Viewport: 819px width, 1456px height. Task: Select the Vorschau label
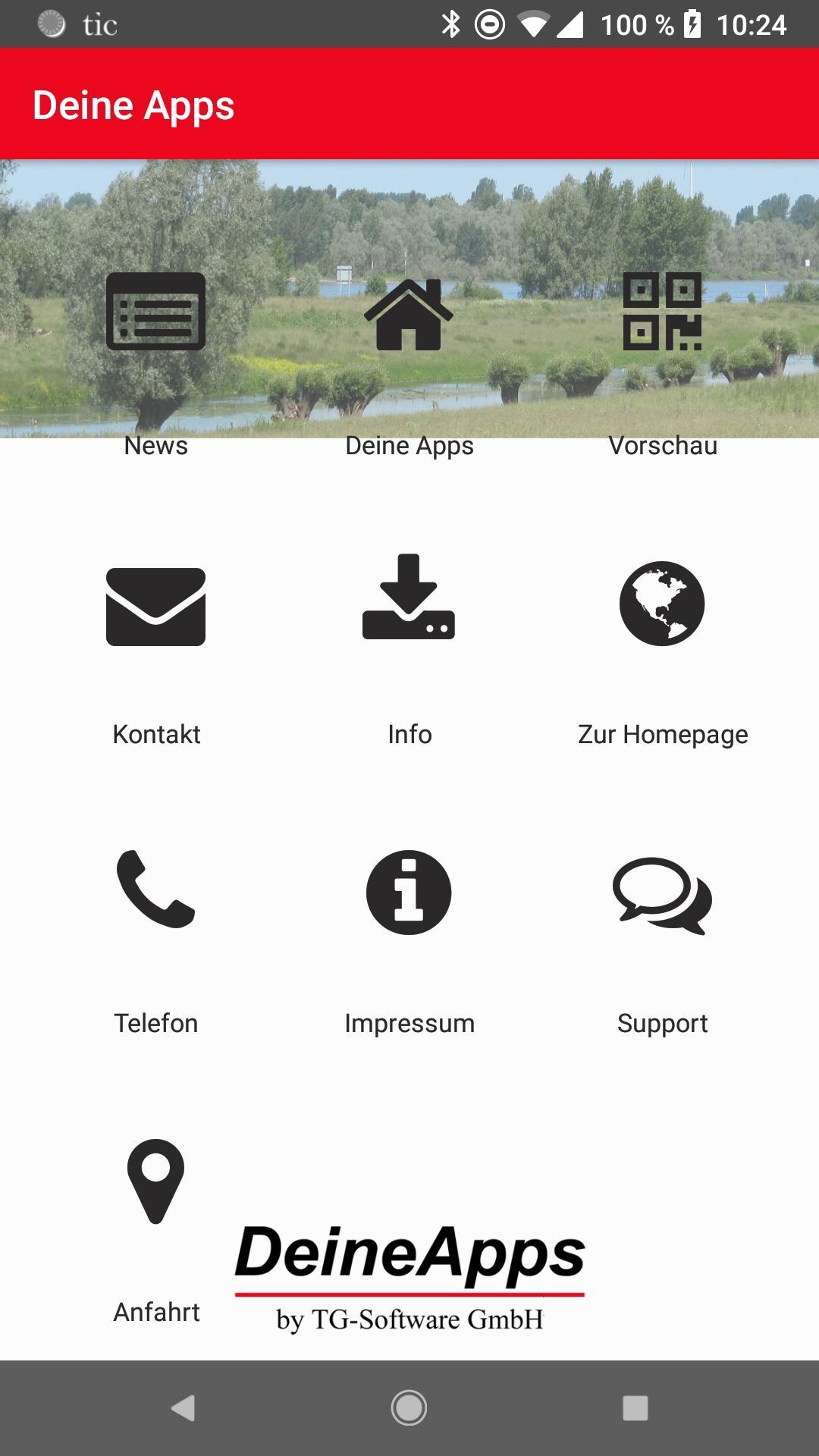[663, 446]
